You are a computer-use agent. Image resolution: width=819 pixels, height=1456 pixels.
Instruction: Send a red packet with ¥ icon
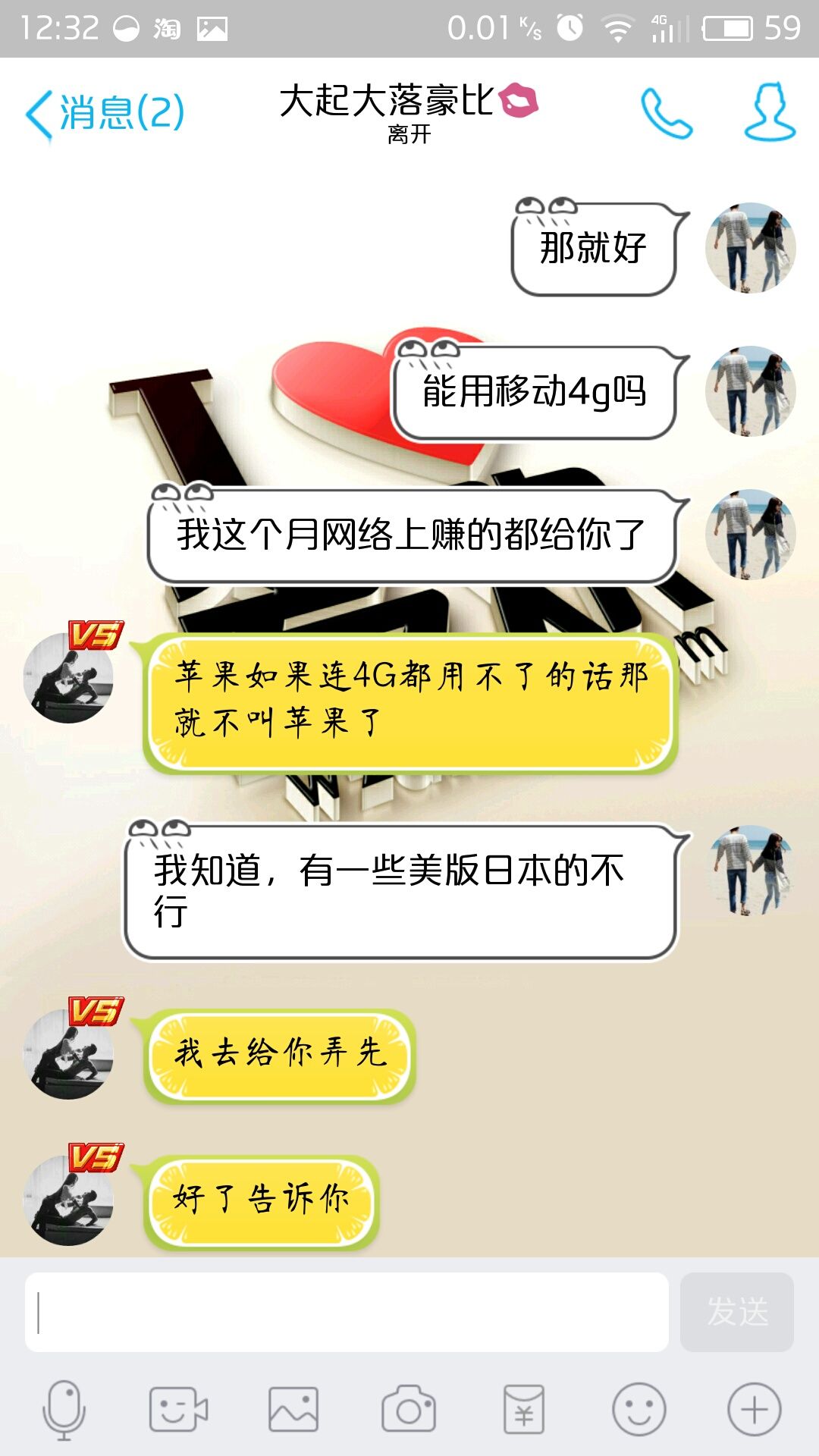tap(524, 1410)
